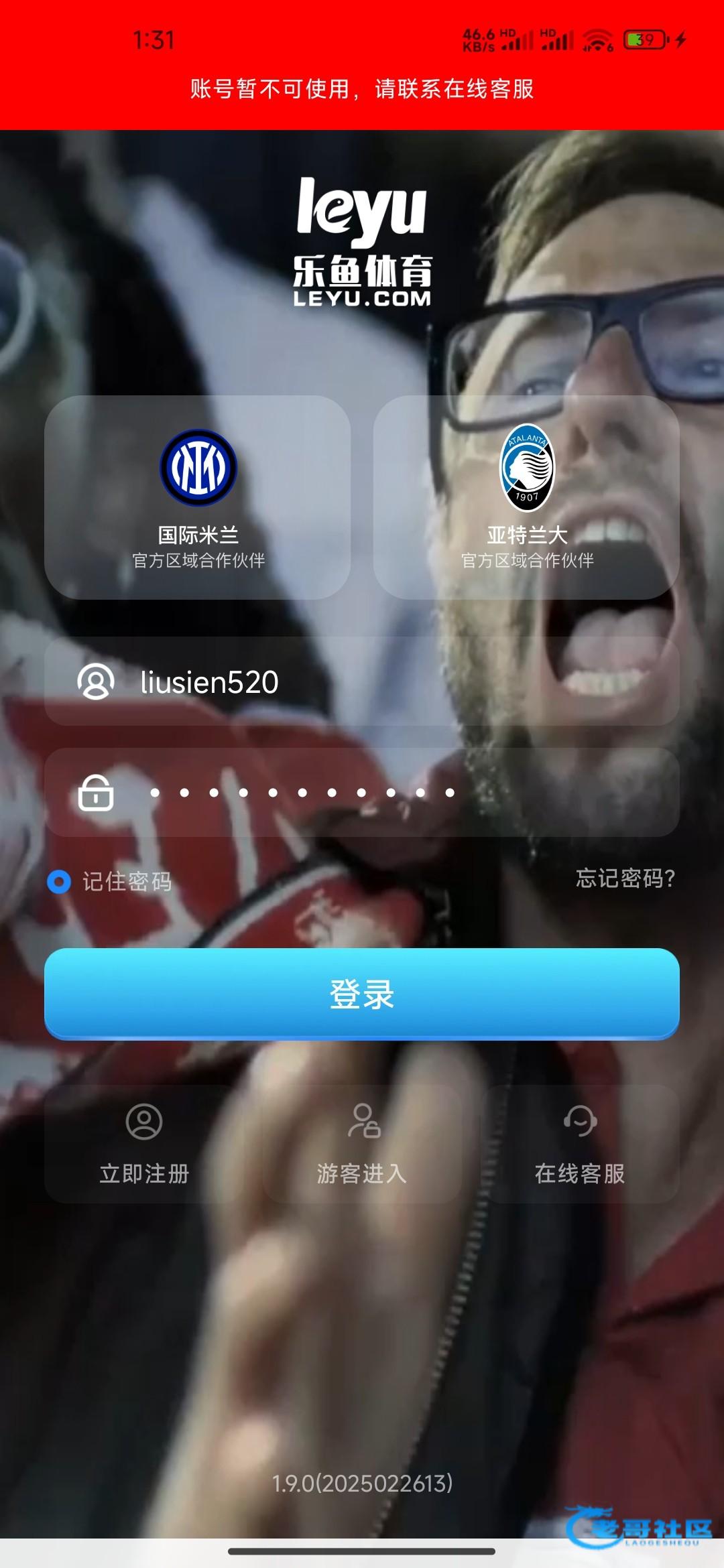This screenshot has height=1568, width=724.
Task: Tap the 登录 login button
Action: (x=362, y=994)
